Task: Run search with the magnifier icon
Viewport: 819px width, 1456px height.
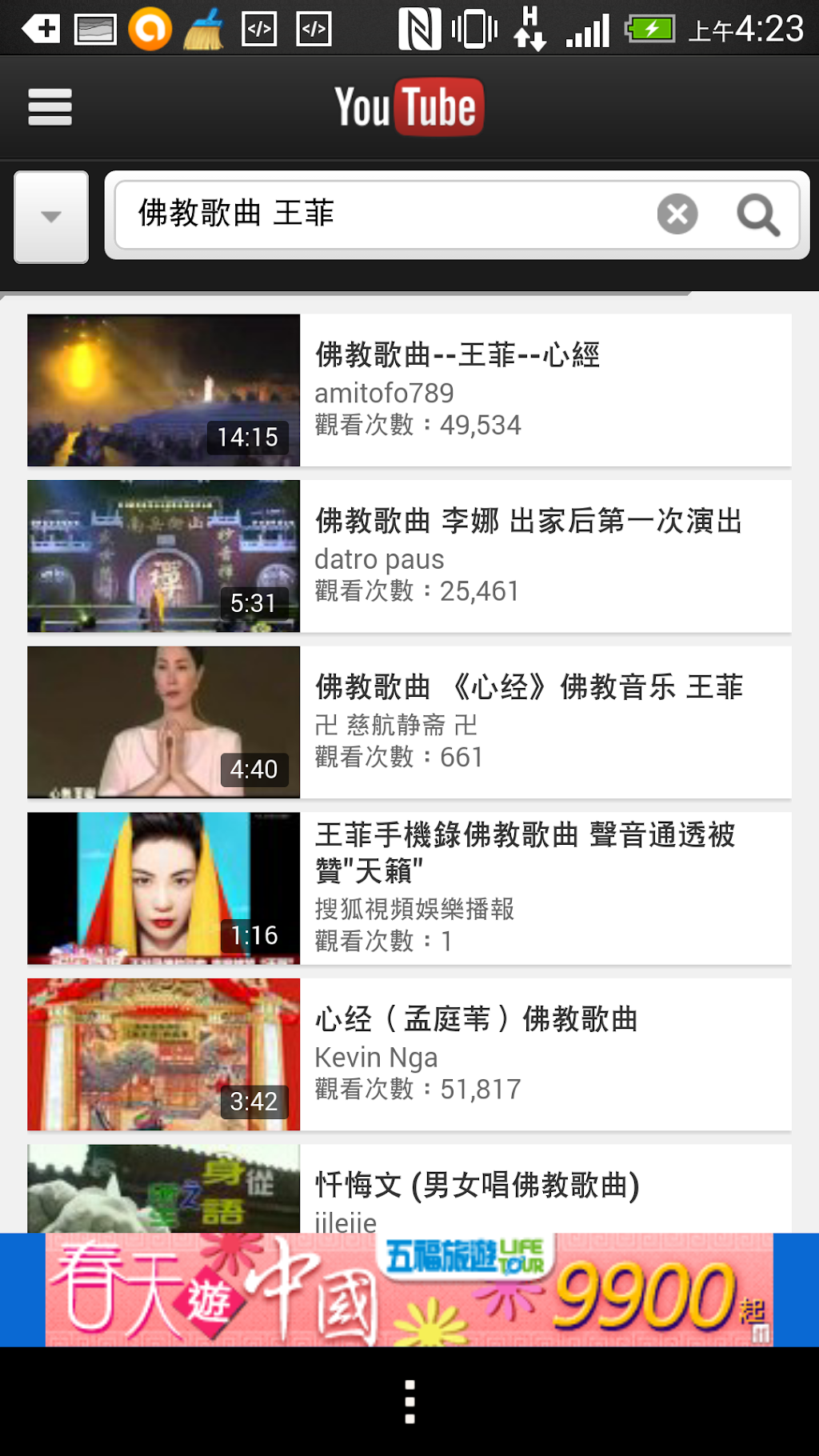Action: point(757,214)
